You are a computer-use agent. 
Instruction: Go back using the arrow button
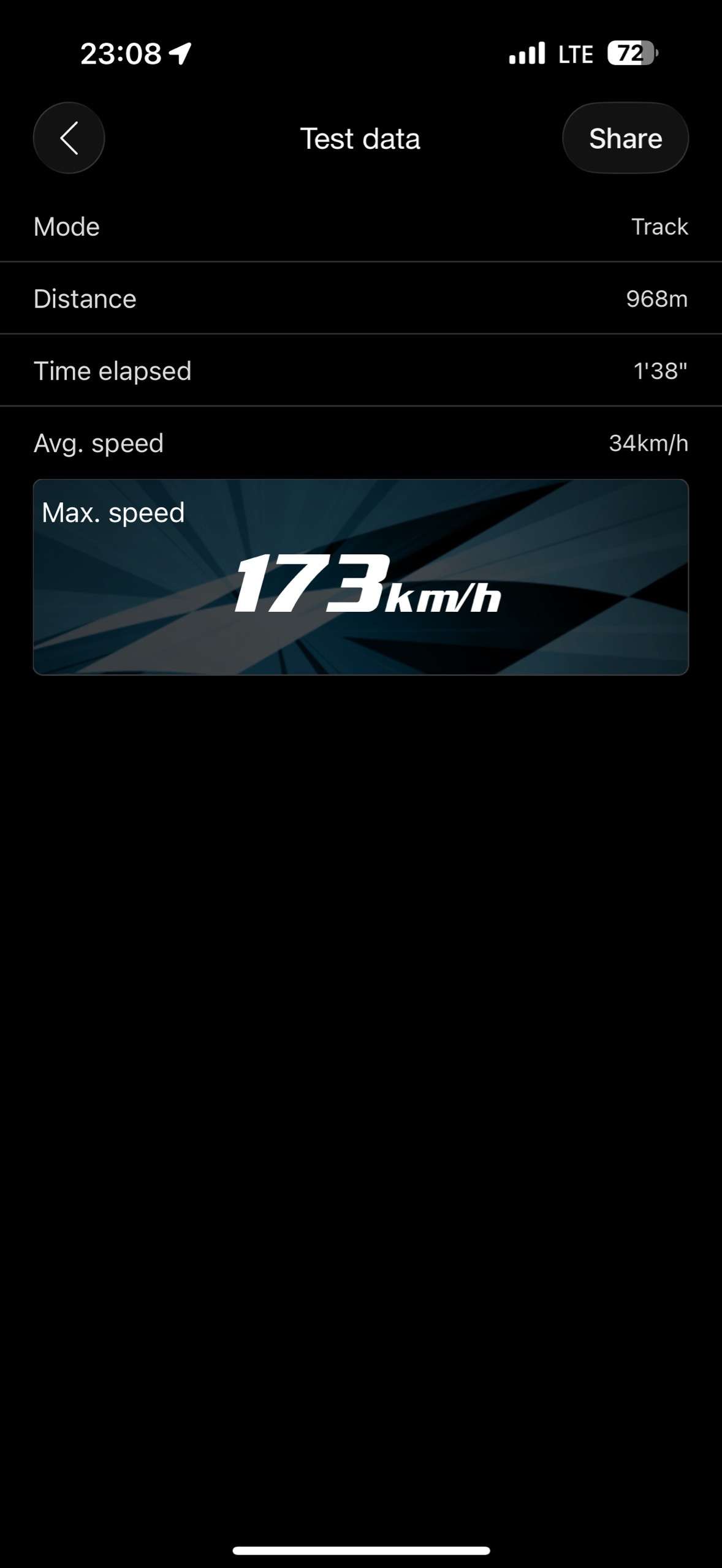(x=69, y=138)
